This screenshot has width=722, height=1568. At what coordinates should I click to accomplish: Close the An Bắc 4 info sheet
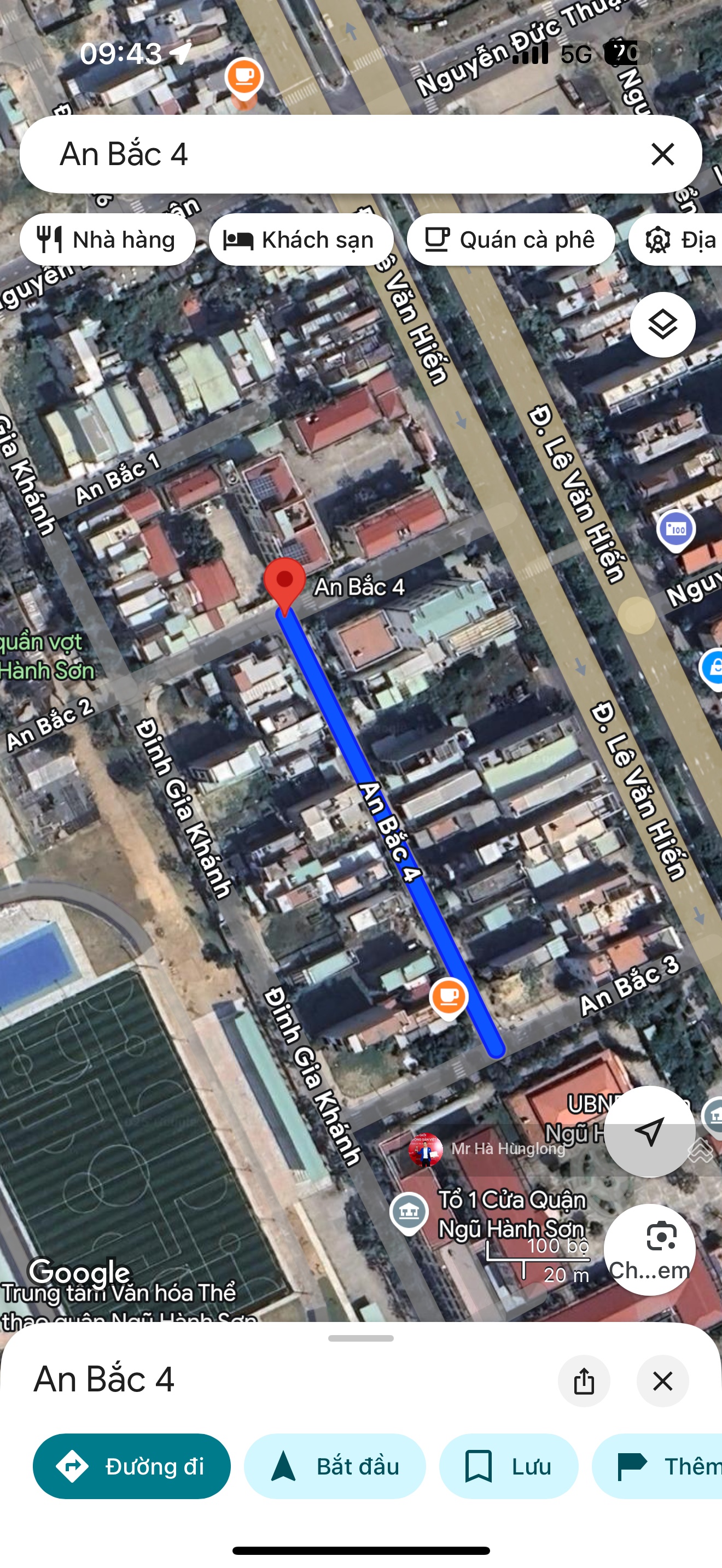[x=662, y=1380]
